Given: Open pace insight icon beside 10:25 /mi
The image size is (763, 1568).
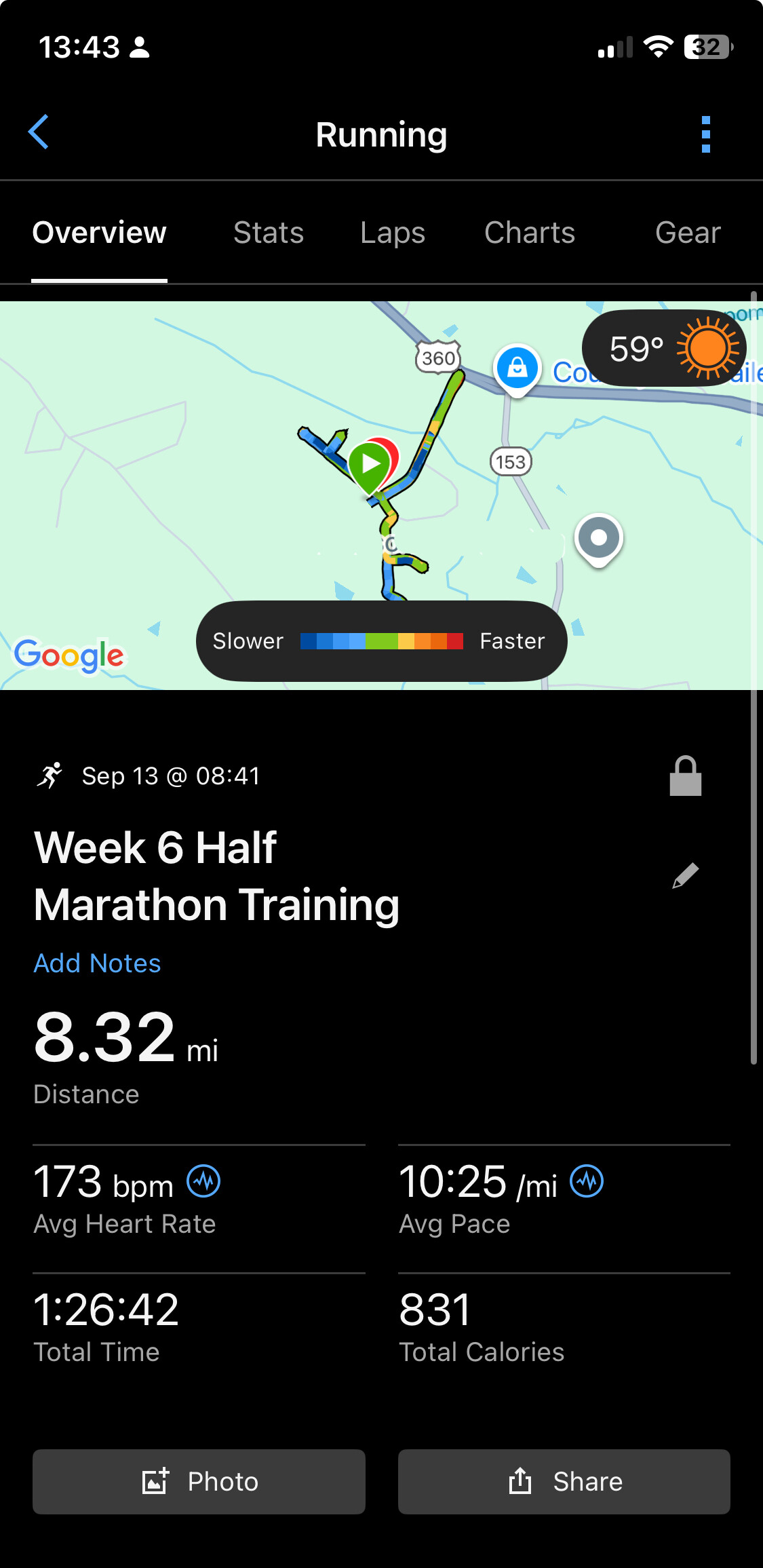Looking at the screenshot, I should click(587, 1181).
